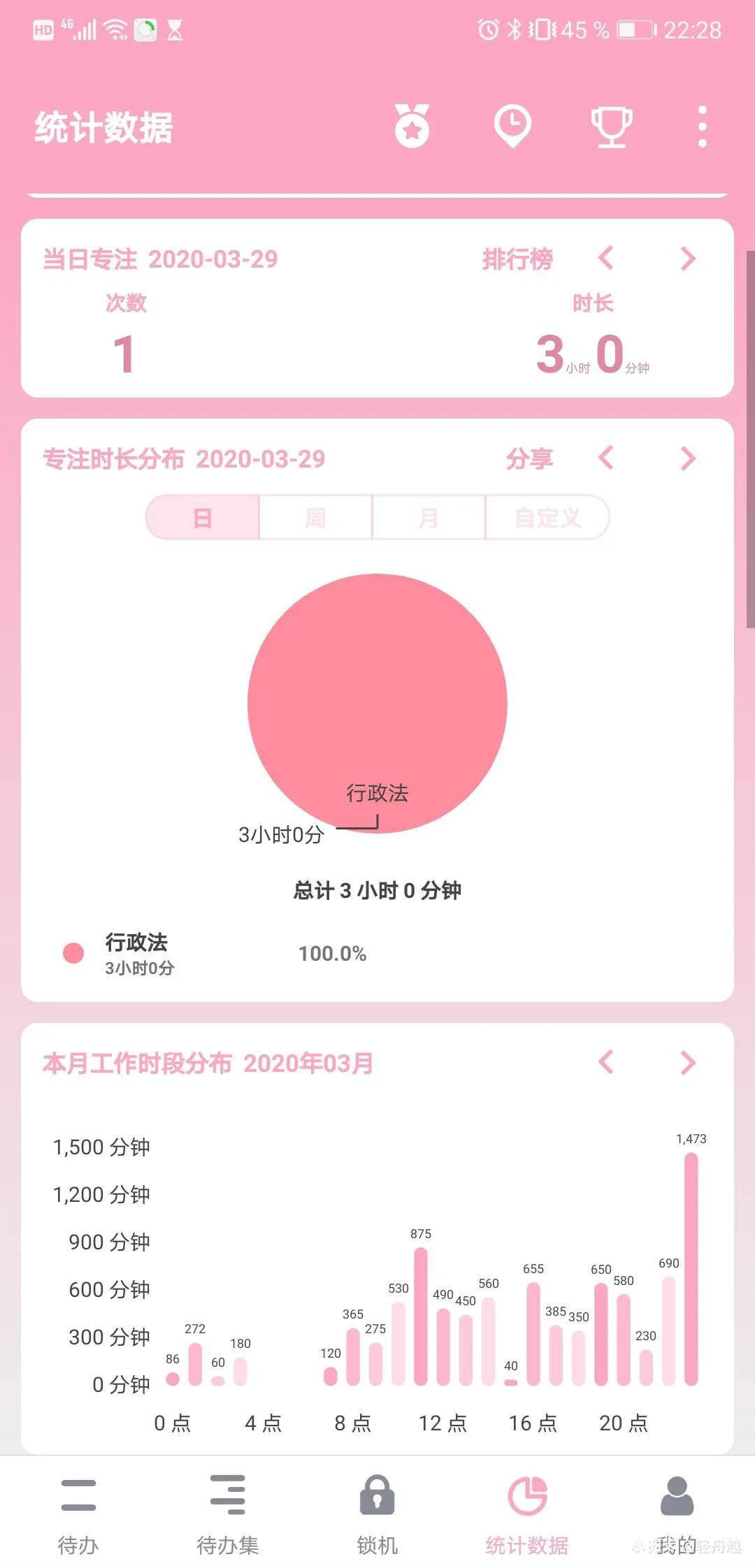Go to previous day in 当日专注
Viewport: 755px width, 1568px height.
click(x=606, y=259)
